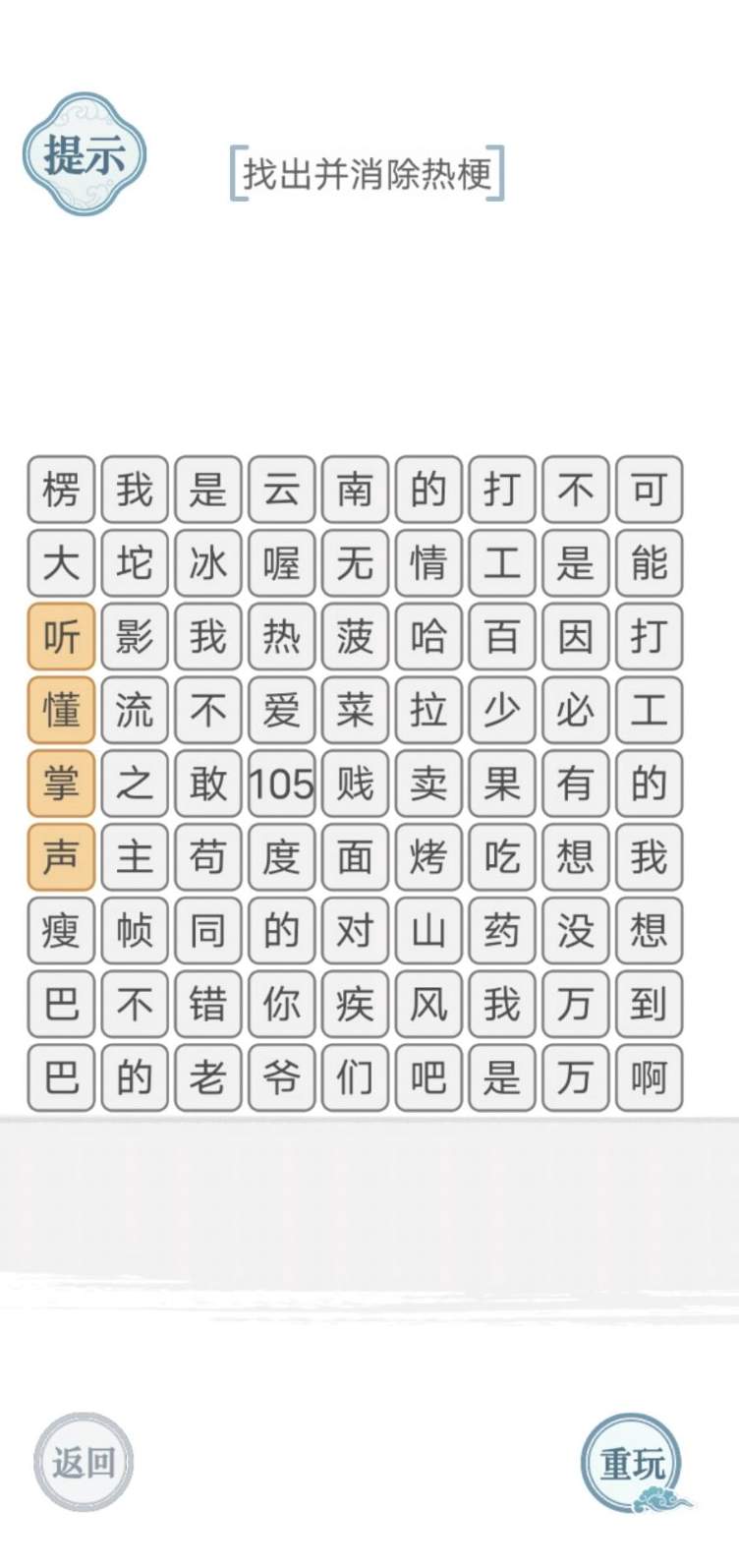This screenshot has height=1568, width=739.
Task: Select the highlighted 声 tile
Action: tap(60, 857)
